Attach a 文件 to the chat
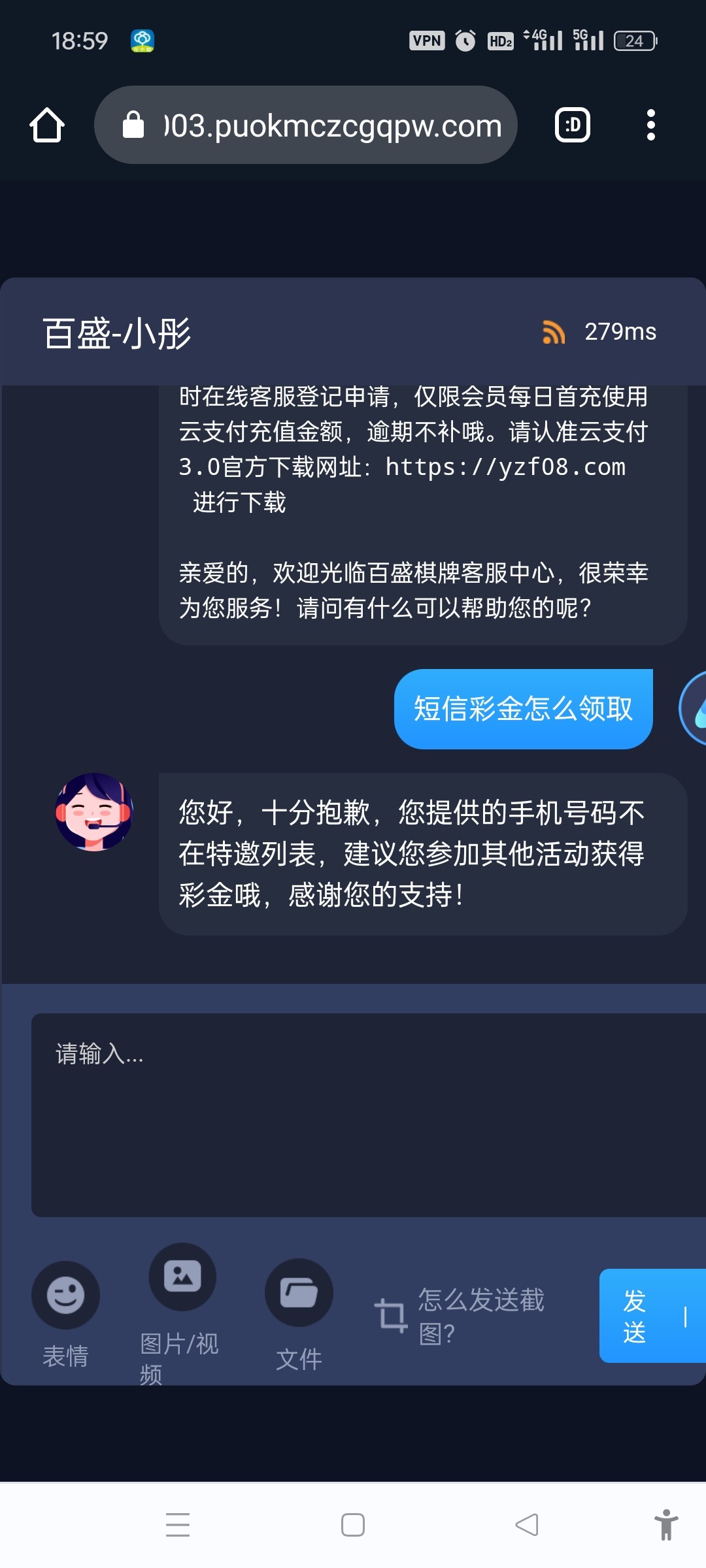 (299, 1315)
